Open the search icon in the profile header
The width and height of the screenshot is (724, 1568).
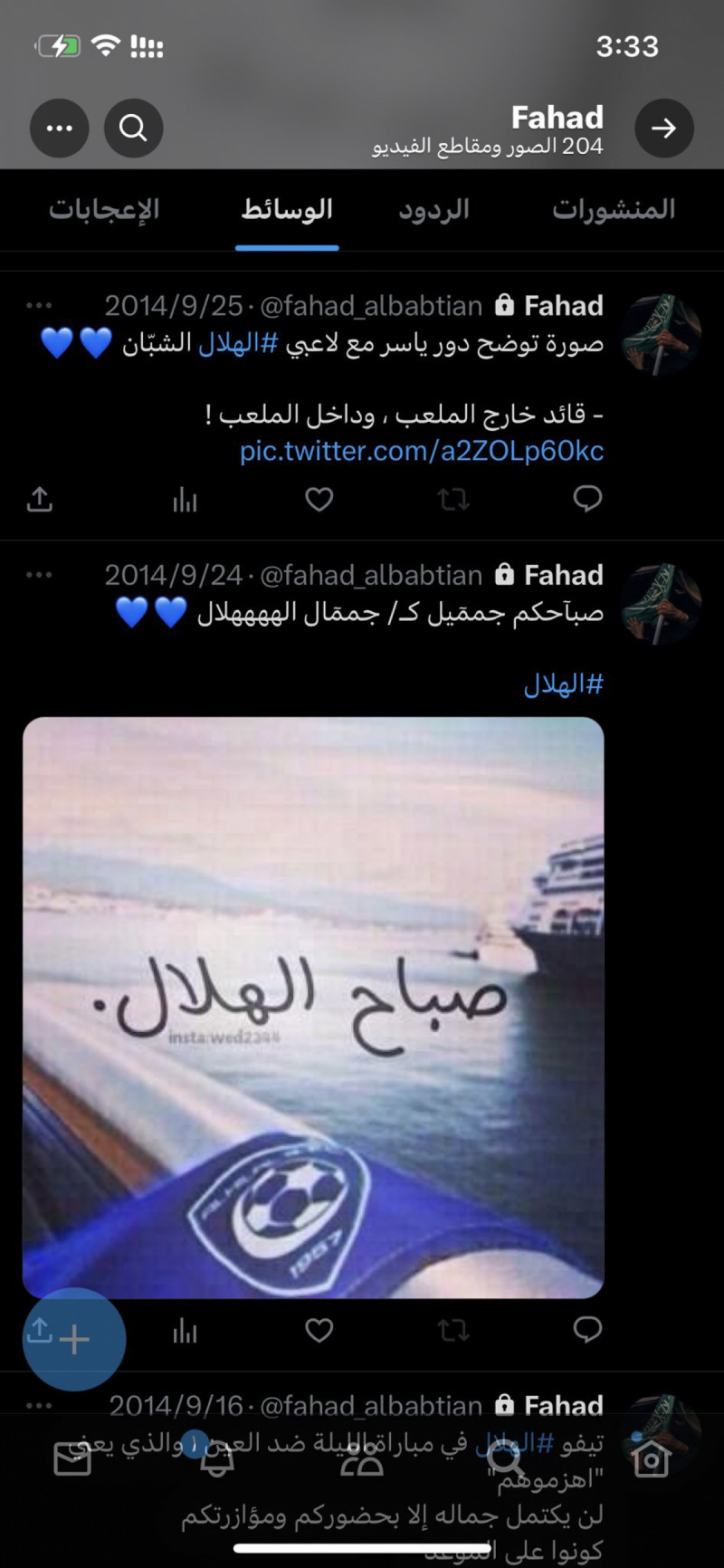133,129
